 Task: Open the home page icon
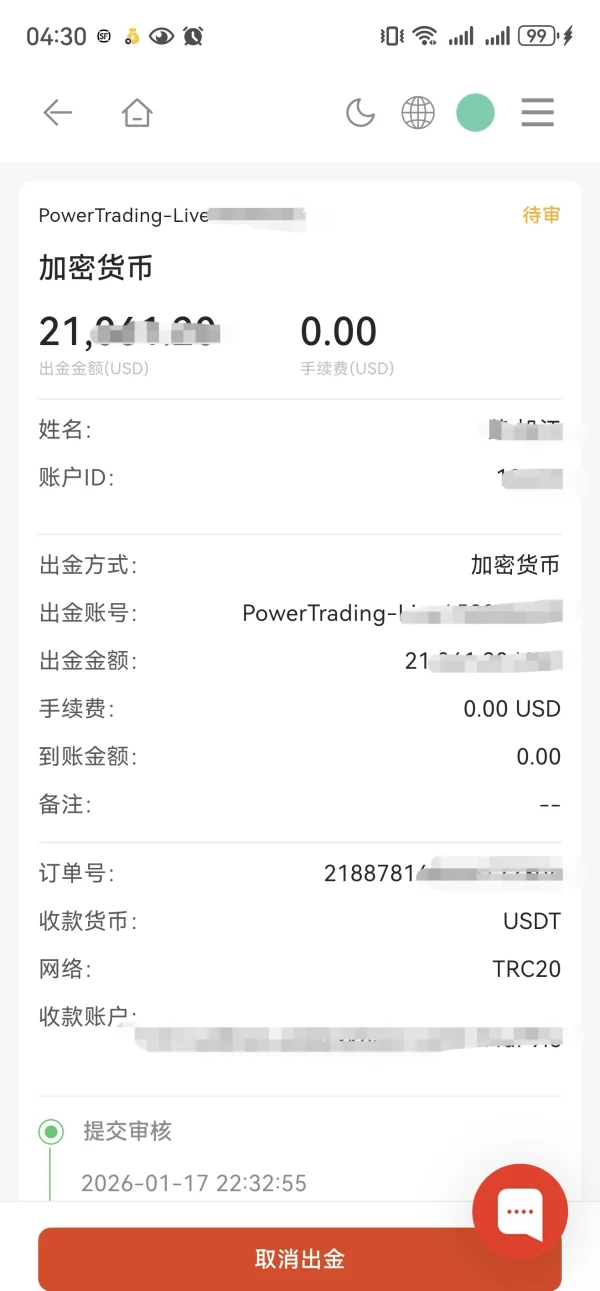pos(137,113)
